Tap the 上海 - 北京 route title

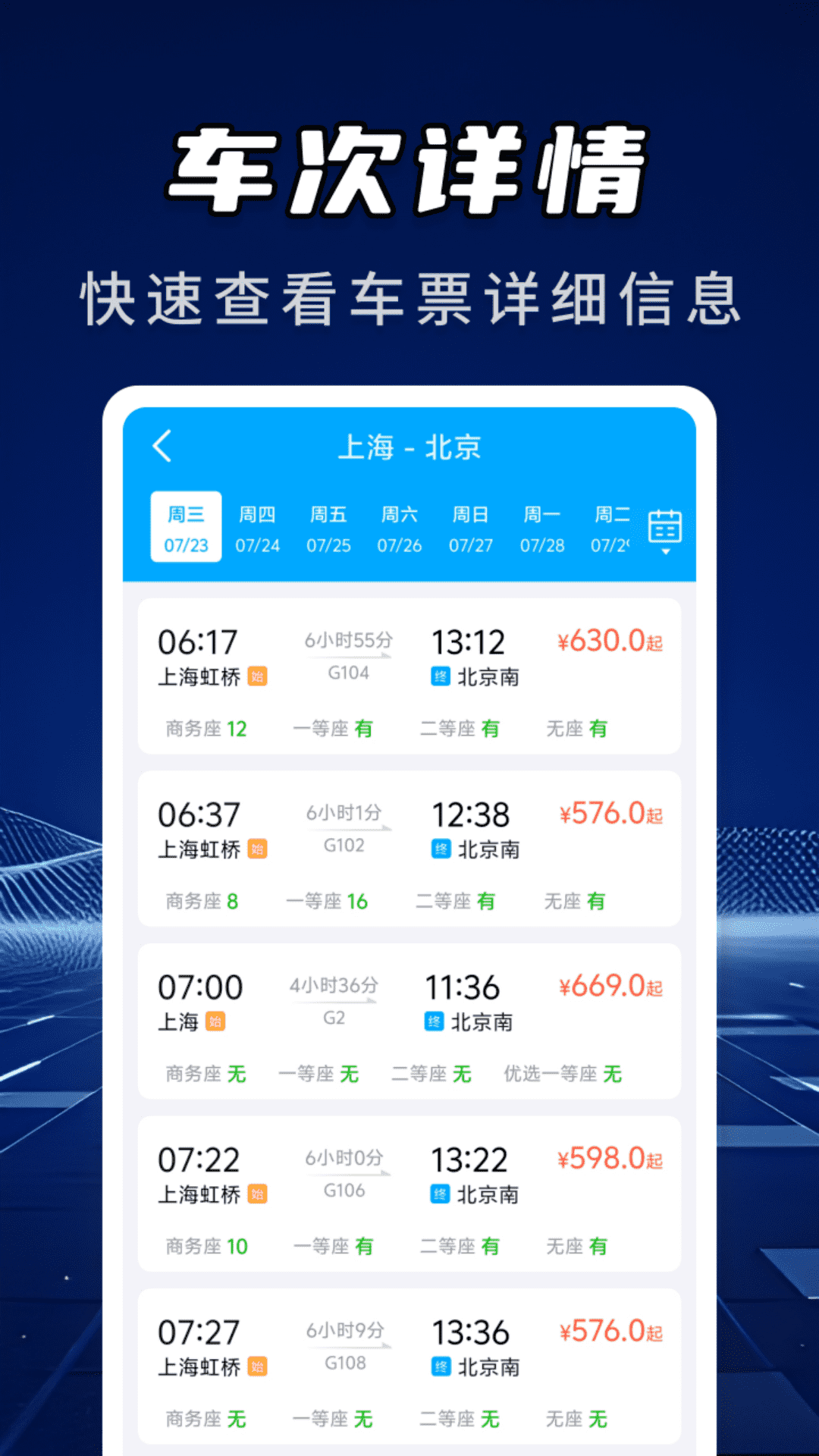(409, 447)
